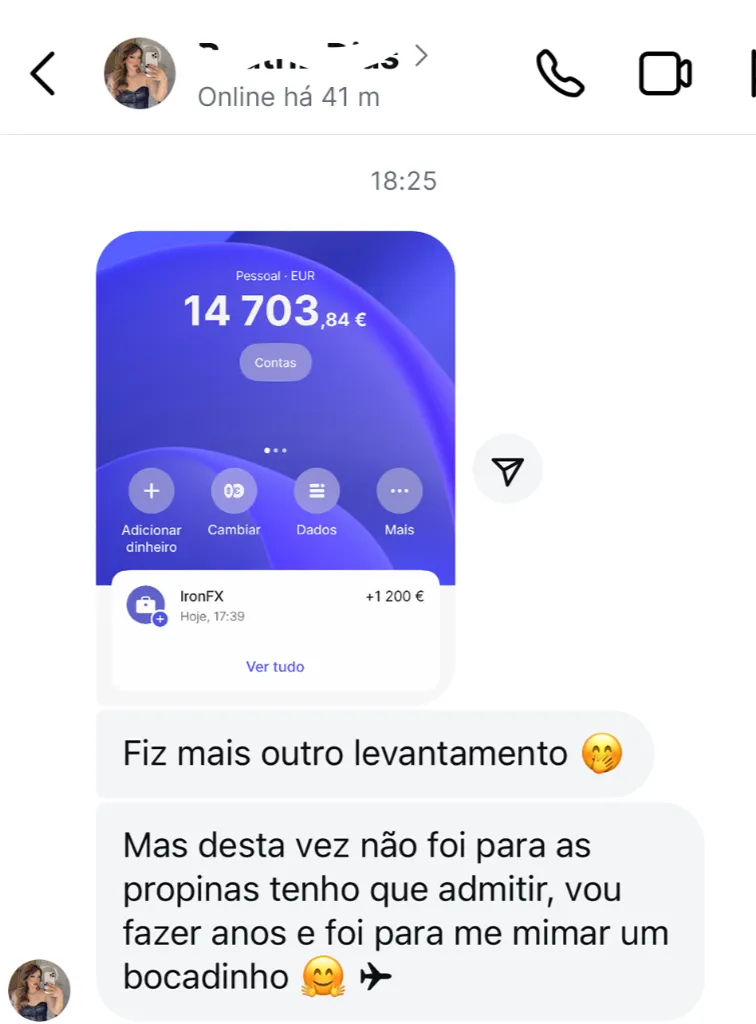The width and height of the screenshot is (756, 1024).
Task: Tap the contact avatar beside the last message
Action: (38, 989)
